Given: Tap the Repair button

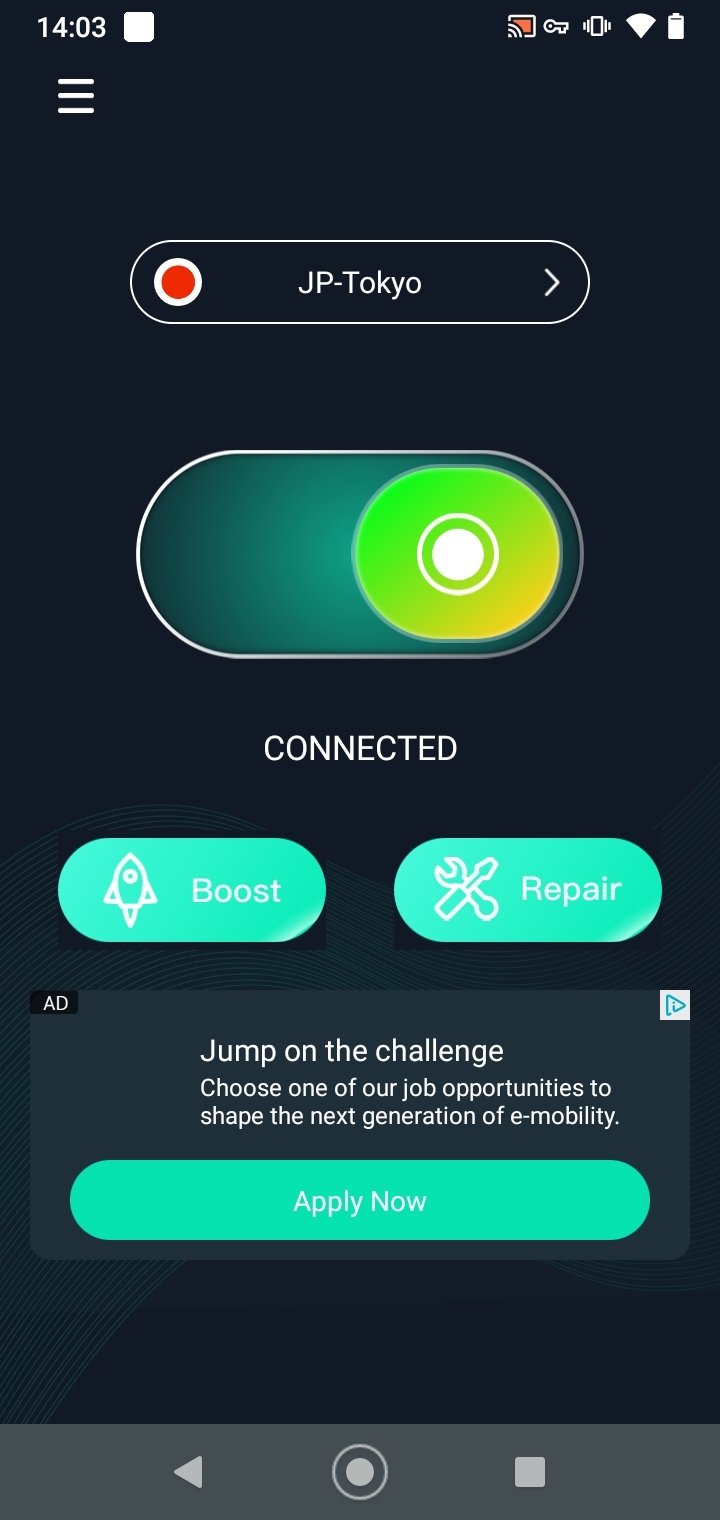Looking at the screenshot, I should pyautogui.click(x=528, y=890).
